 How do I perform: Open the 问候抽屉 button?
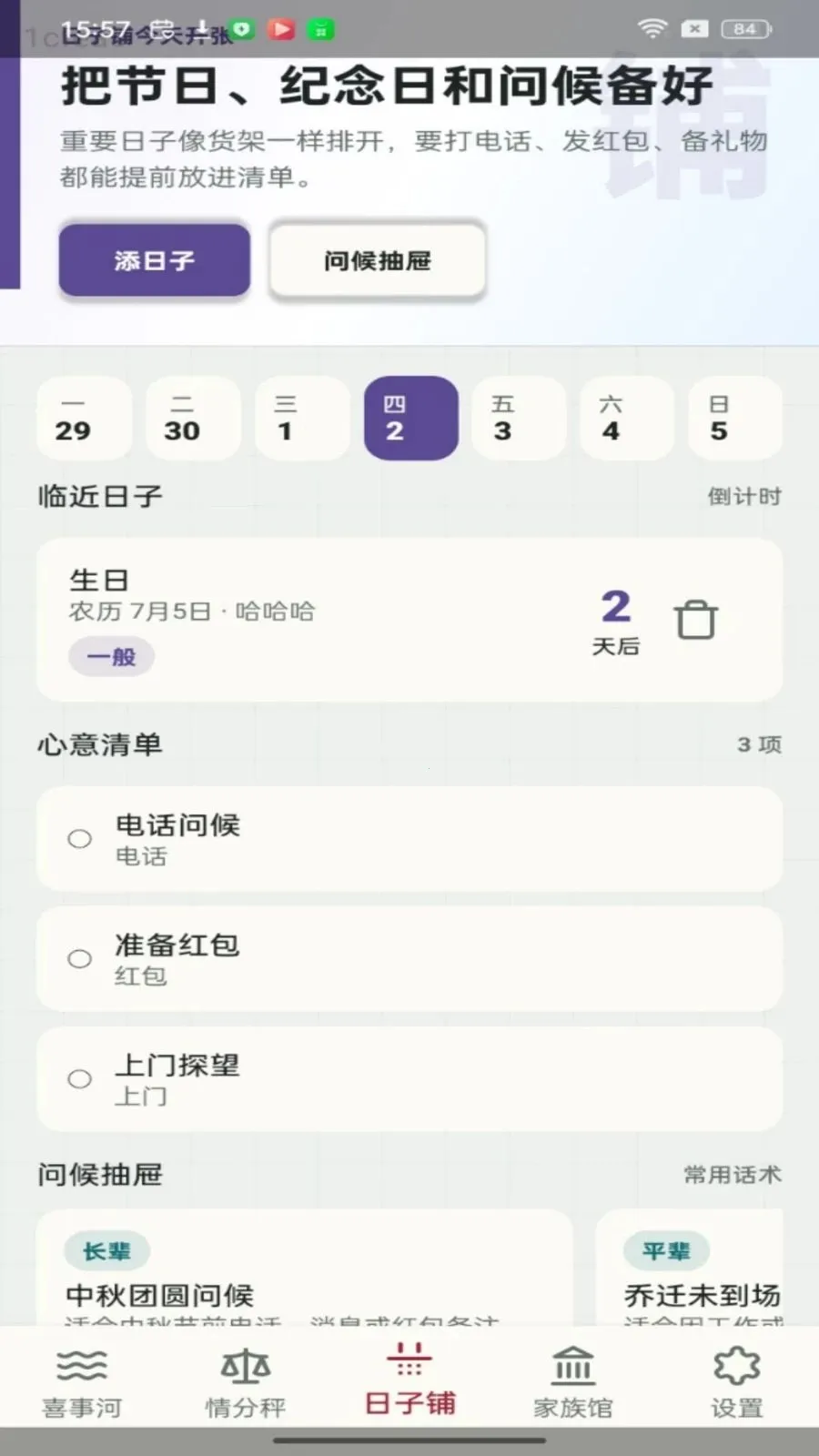(377, 260)
